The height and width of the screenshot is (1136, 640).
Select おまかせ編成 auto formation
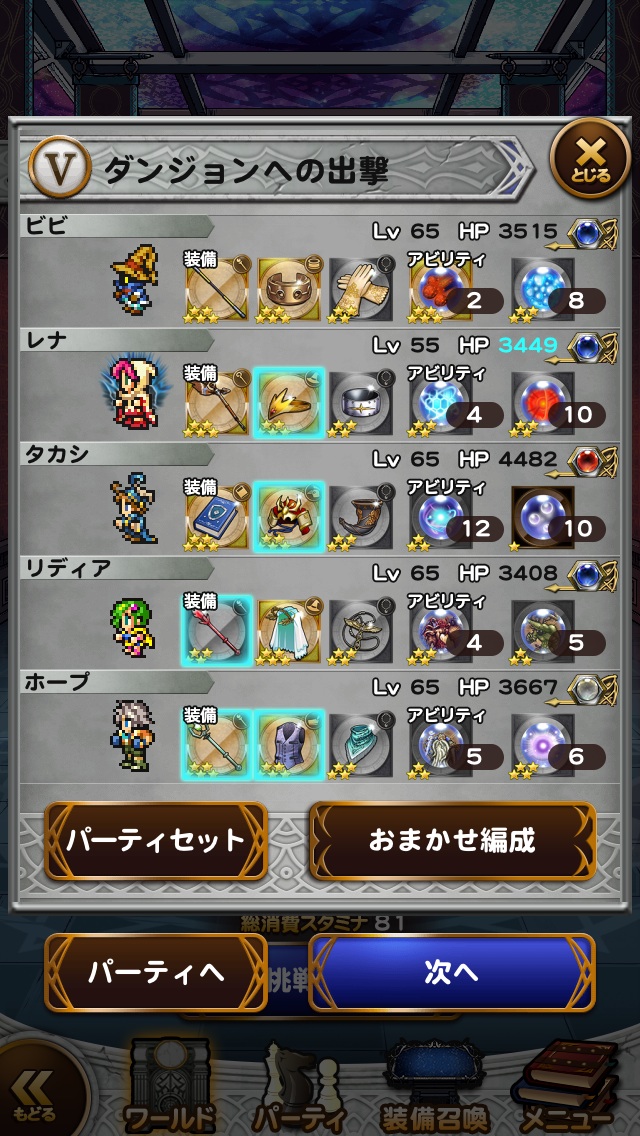point(452,840)
